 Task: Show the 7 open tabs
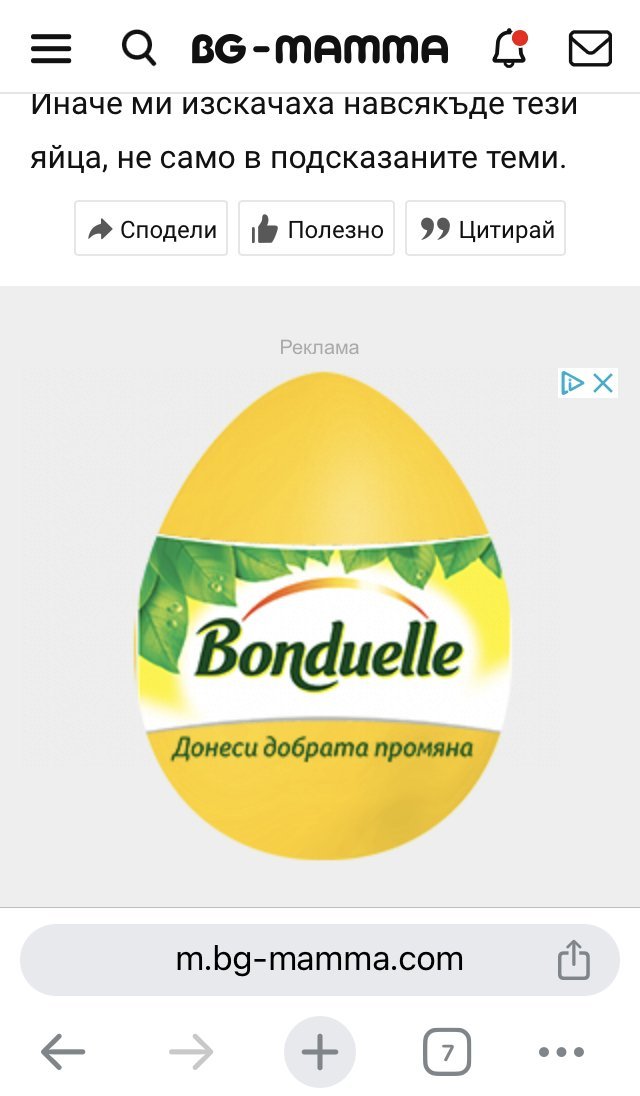click(x=447, y=1052)
